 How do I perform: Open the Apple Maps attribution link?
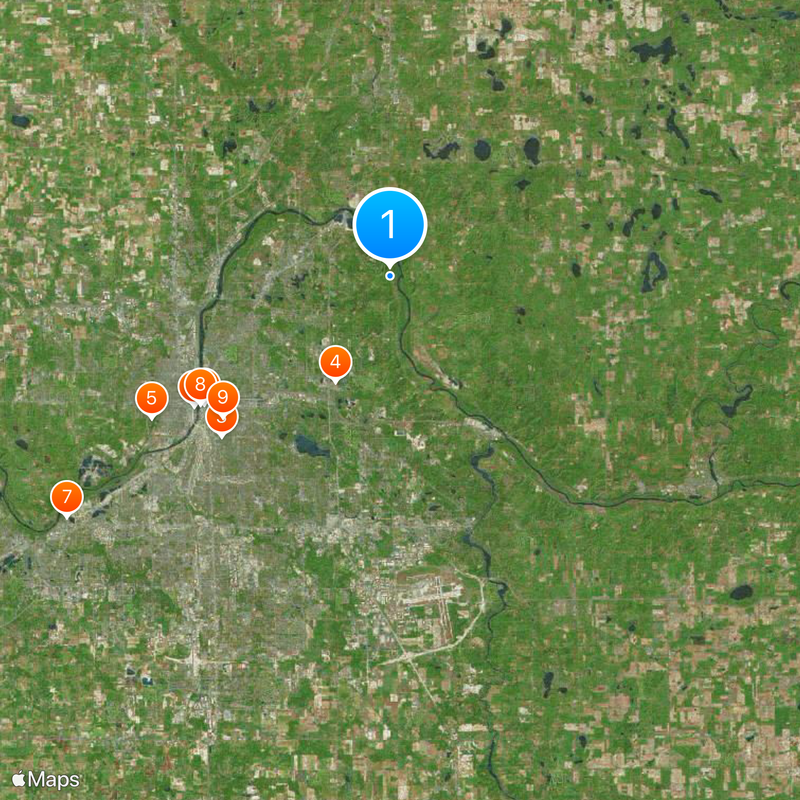tap(47, 779)
